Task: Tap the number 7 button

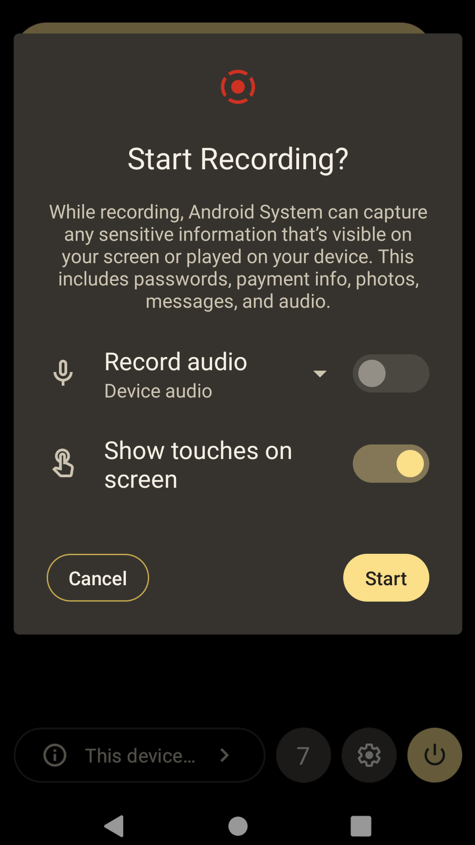Action: point(304,755)
